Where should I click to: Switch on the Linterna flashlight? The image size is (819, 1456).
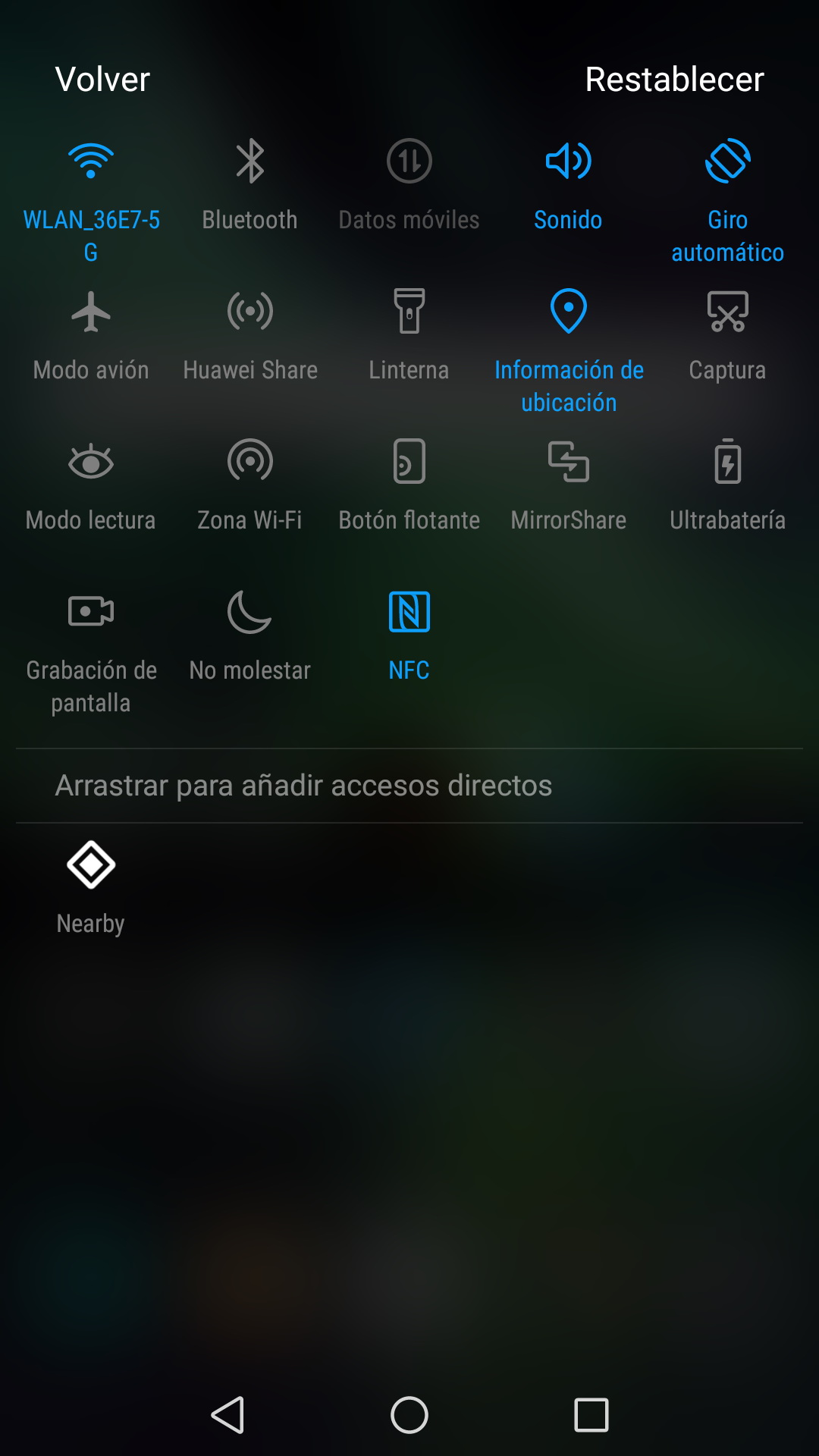(409, 312)
